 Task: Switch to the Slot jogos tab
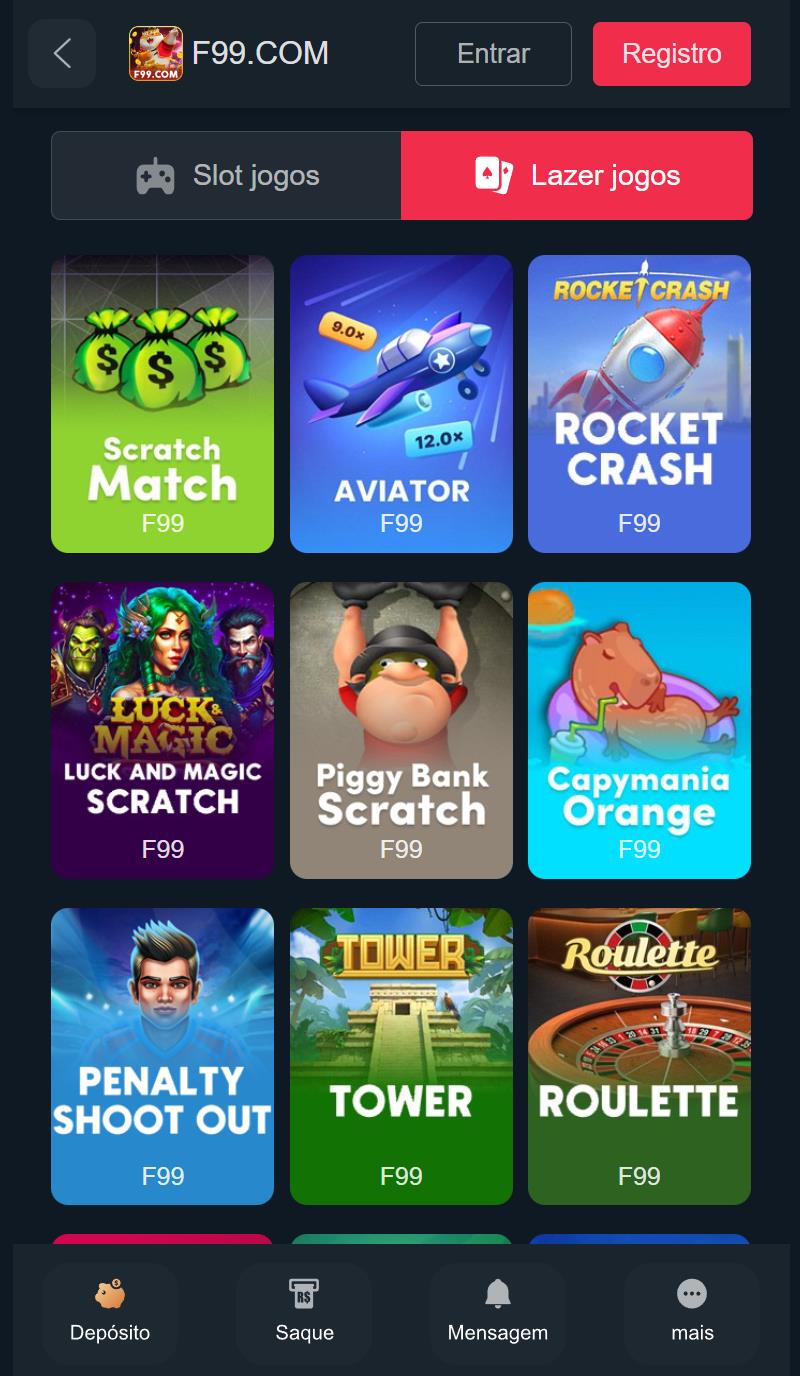click(227, 175)
